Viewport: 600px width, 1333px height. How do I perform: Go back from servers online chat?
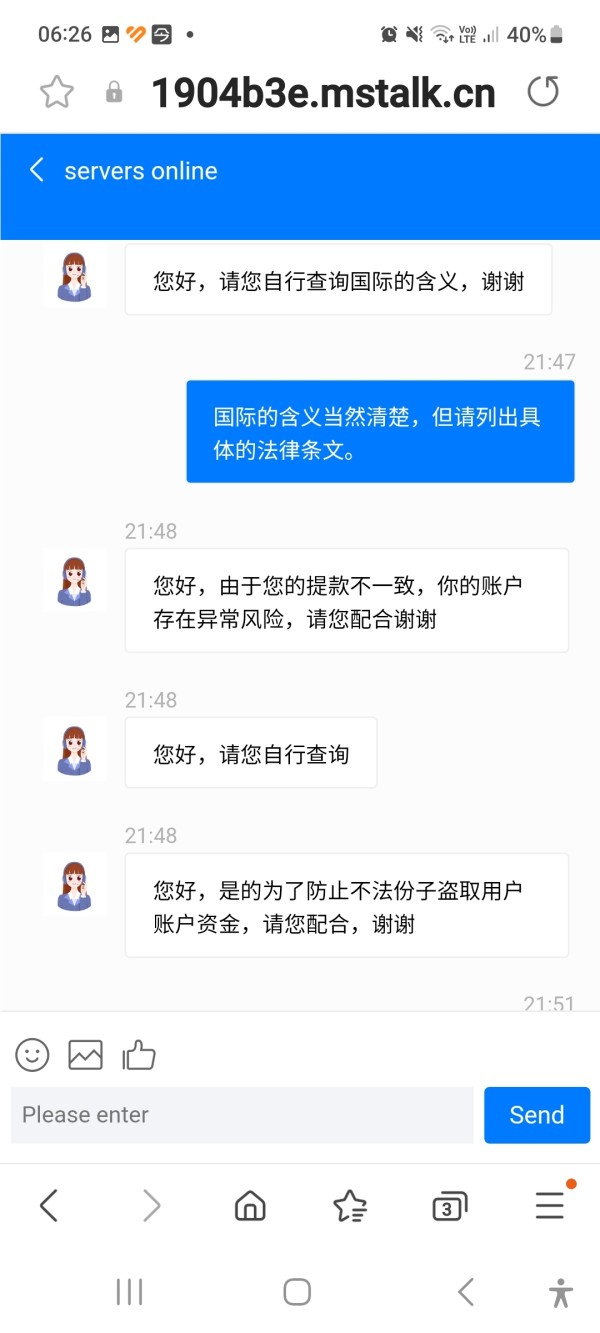(37, 170)
